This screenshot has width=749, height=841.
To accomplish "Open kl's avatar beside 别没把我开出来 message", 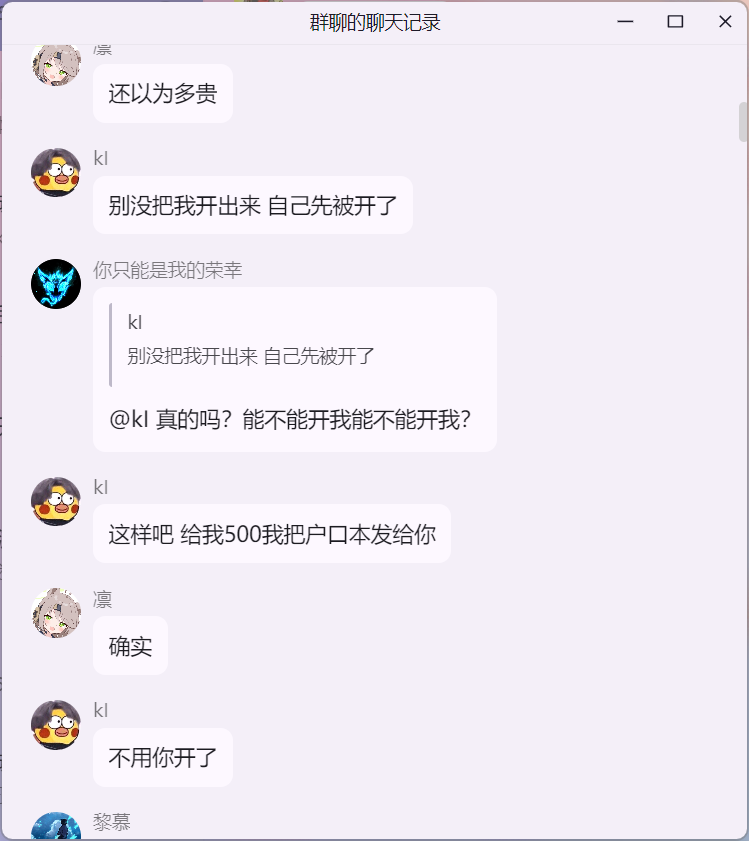I will (56, 173).
